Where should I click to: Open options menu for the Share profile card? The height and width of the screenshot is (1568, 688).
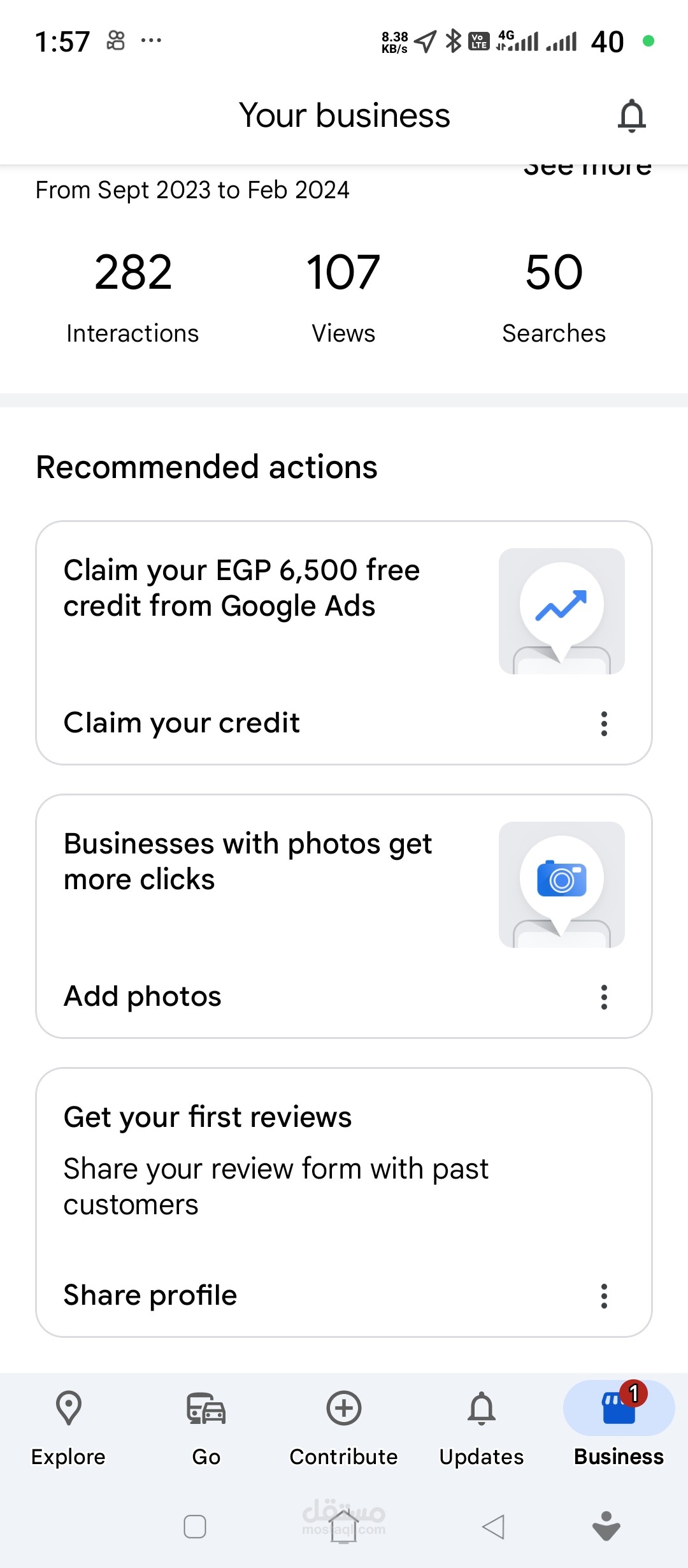[x=604, y=1296]
